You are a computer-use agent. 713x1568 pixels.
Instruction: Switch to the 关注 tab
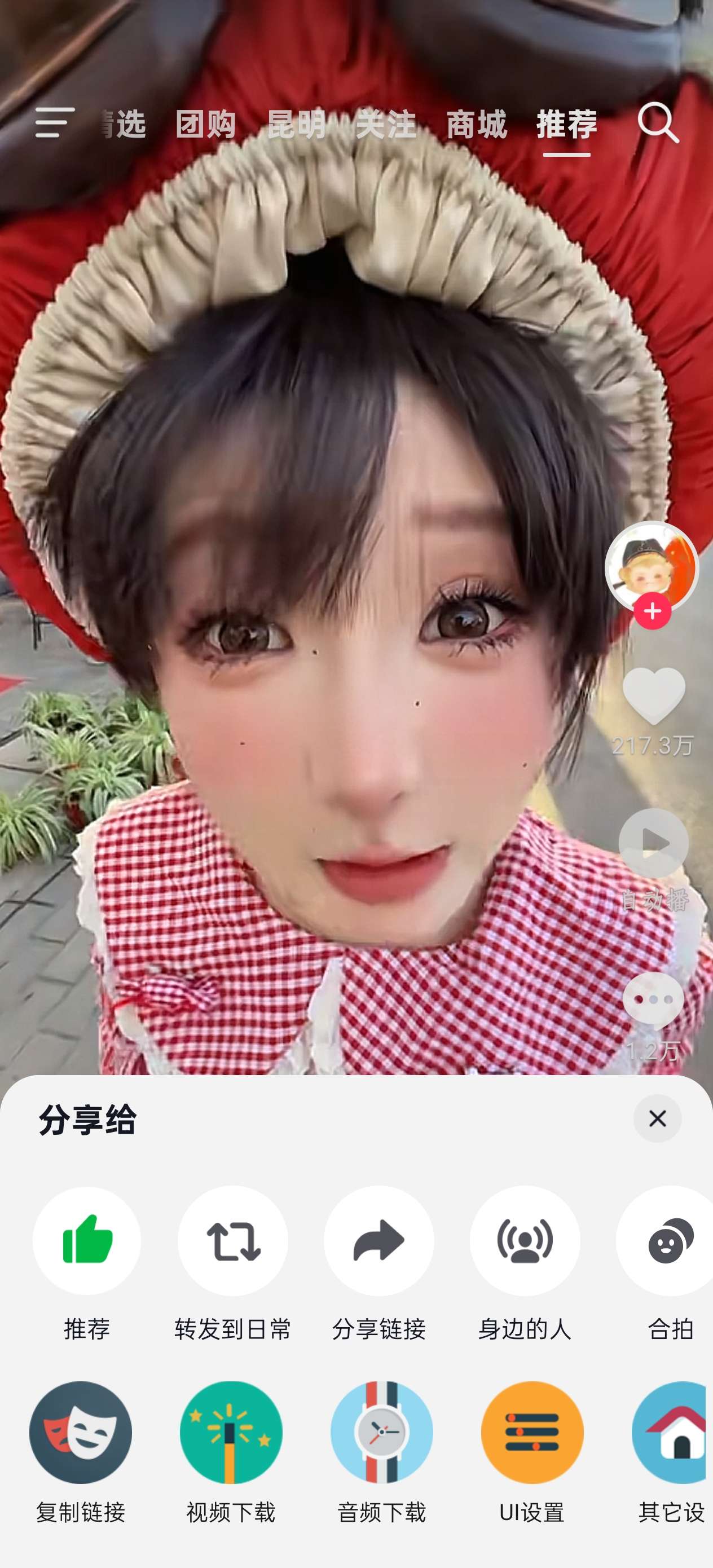pyautogui.click(x=386, y=124)
